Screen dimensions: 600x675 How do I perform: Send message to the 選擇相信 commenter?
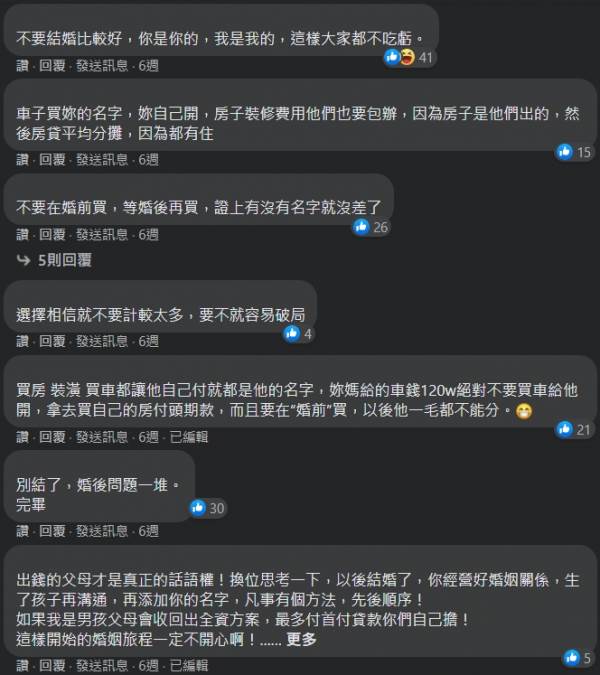102,341
